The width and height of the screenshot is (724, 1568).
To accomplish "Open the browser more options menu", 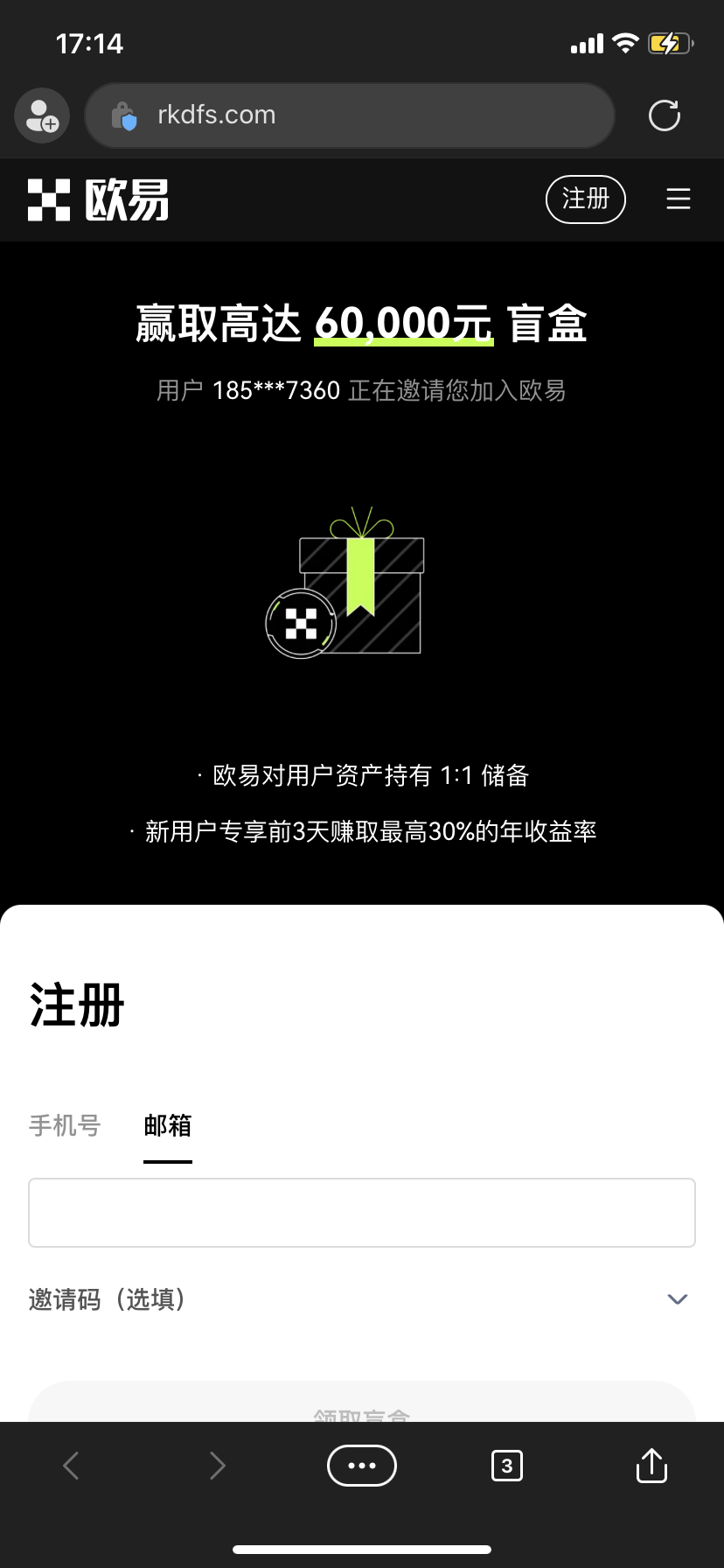I will click(x=362, y=1465).
